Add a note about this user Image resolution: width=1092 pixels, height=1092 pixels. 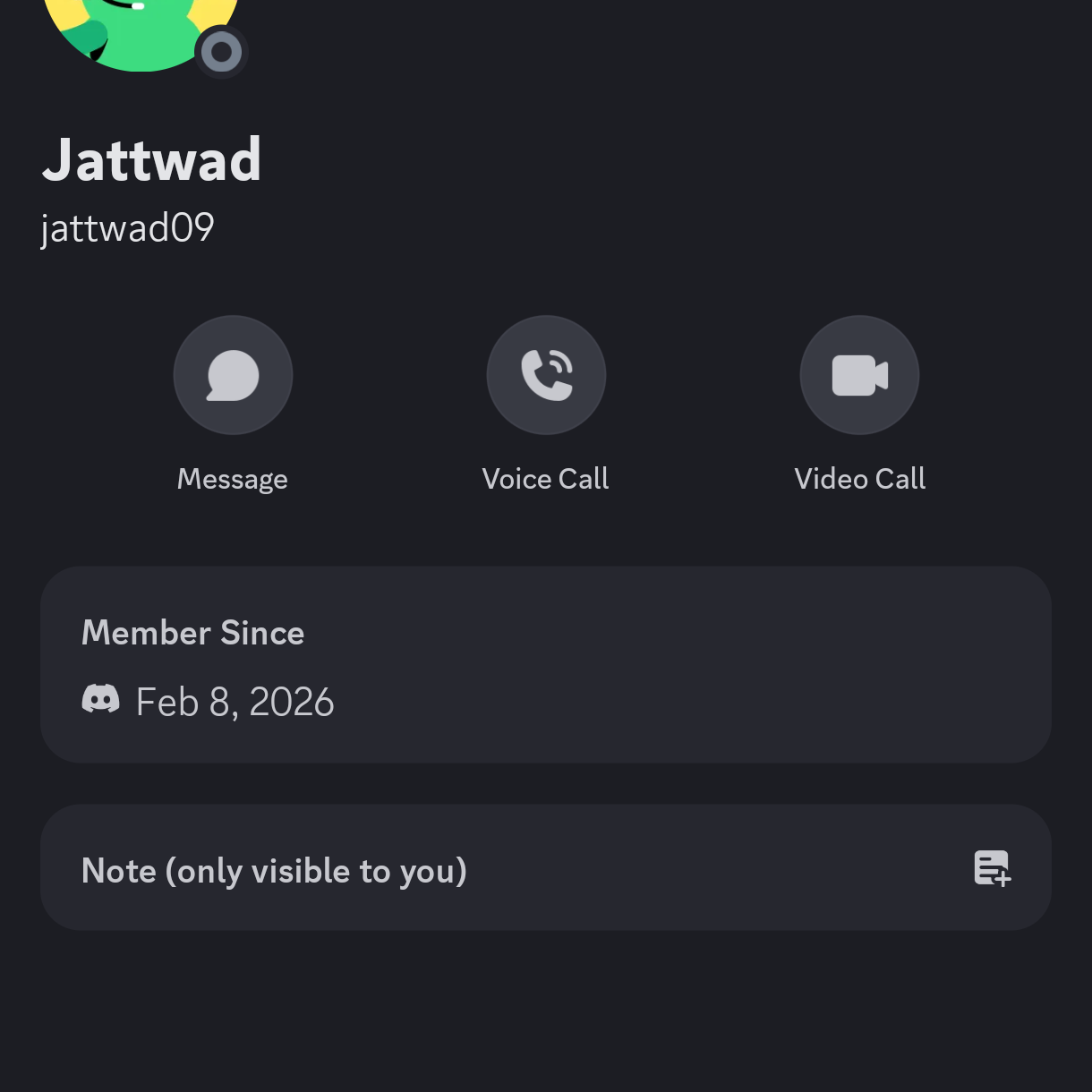(992, 868)
